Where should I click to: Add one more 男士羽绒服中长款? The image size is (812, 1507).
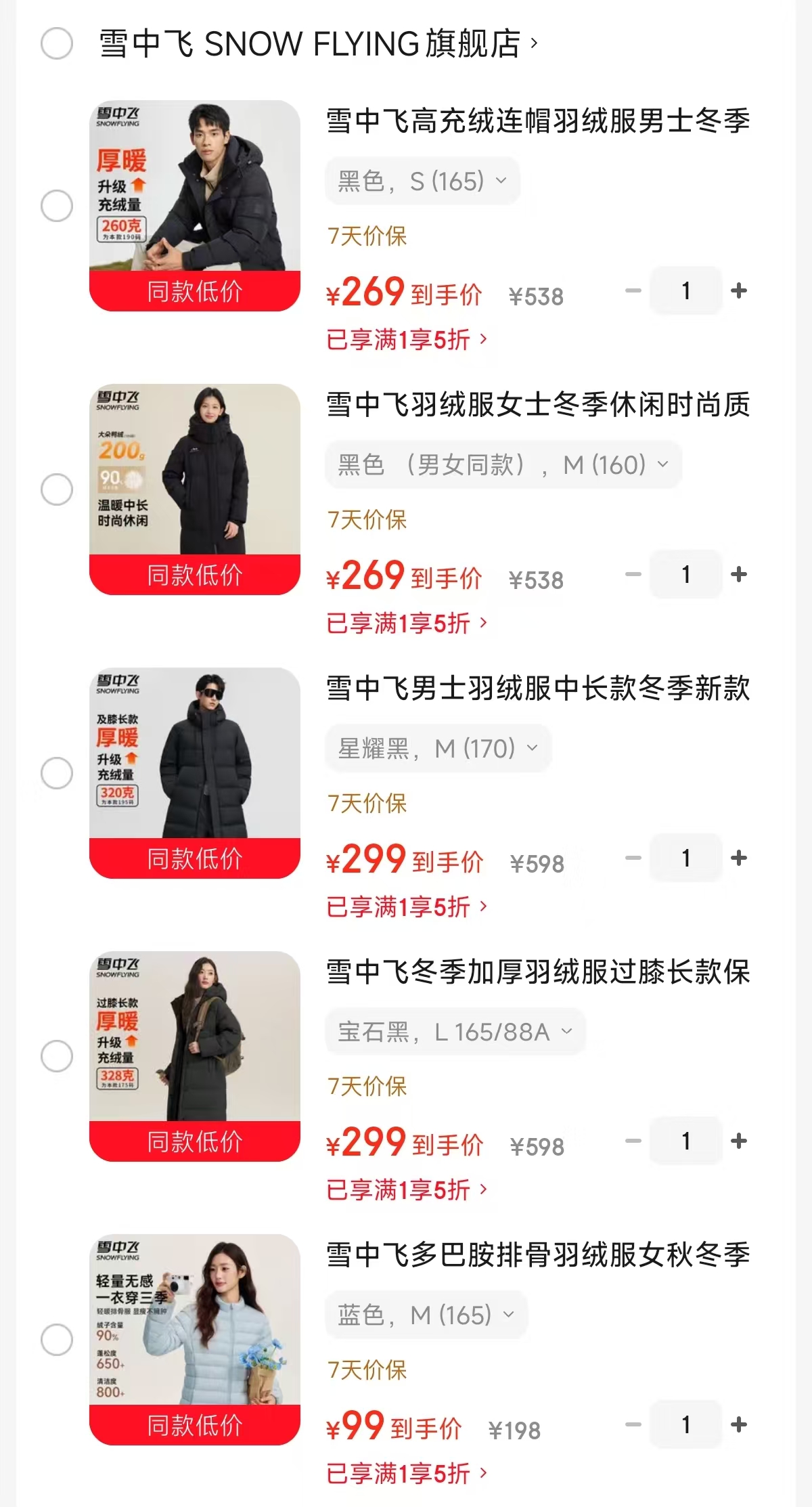point(739,858)
